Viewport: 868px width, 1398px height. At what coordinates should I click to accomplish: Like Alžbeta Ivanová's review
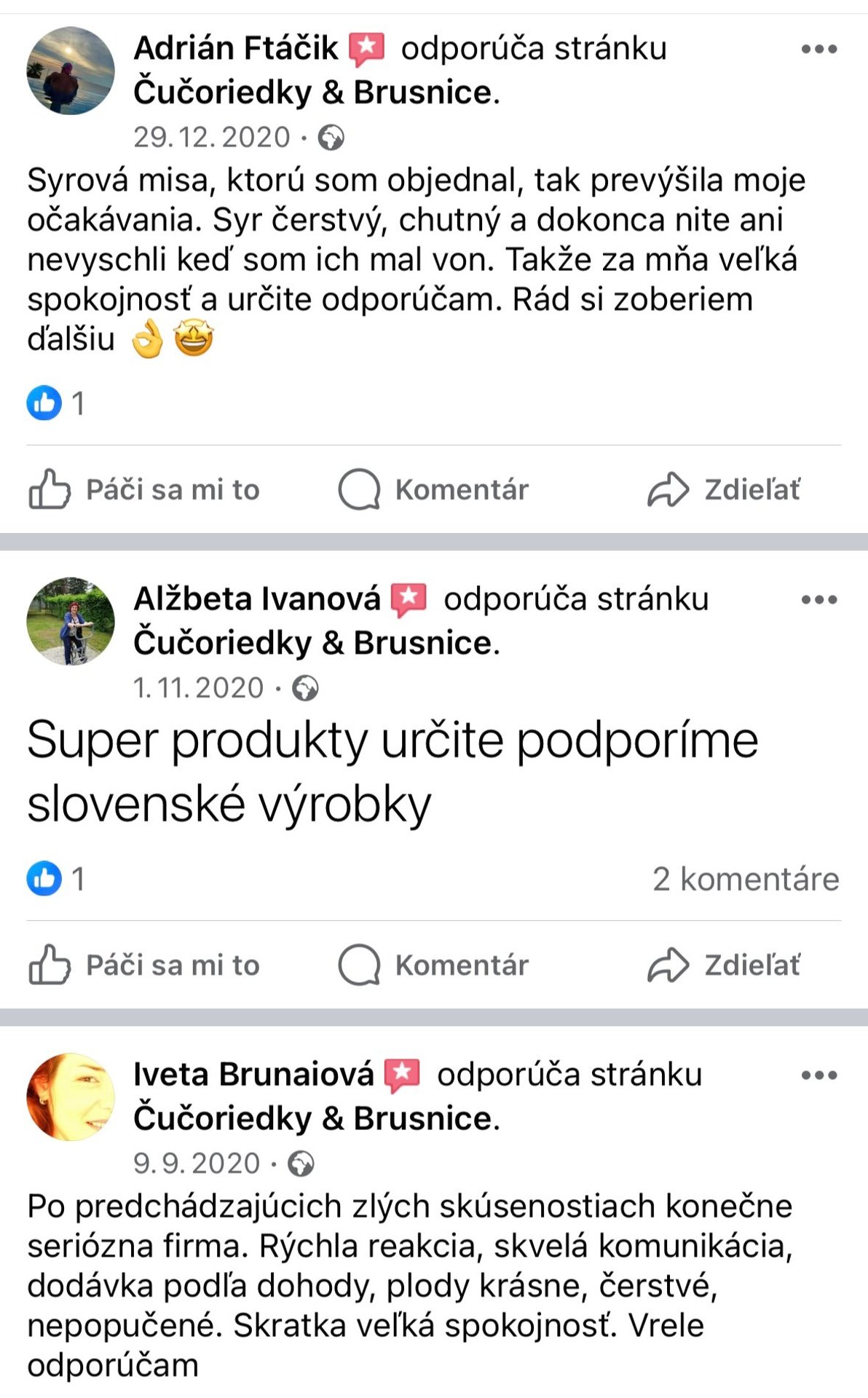[144, 965]
